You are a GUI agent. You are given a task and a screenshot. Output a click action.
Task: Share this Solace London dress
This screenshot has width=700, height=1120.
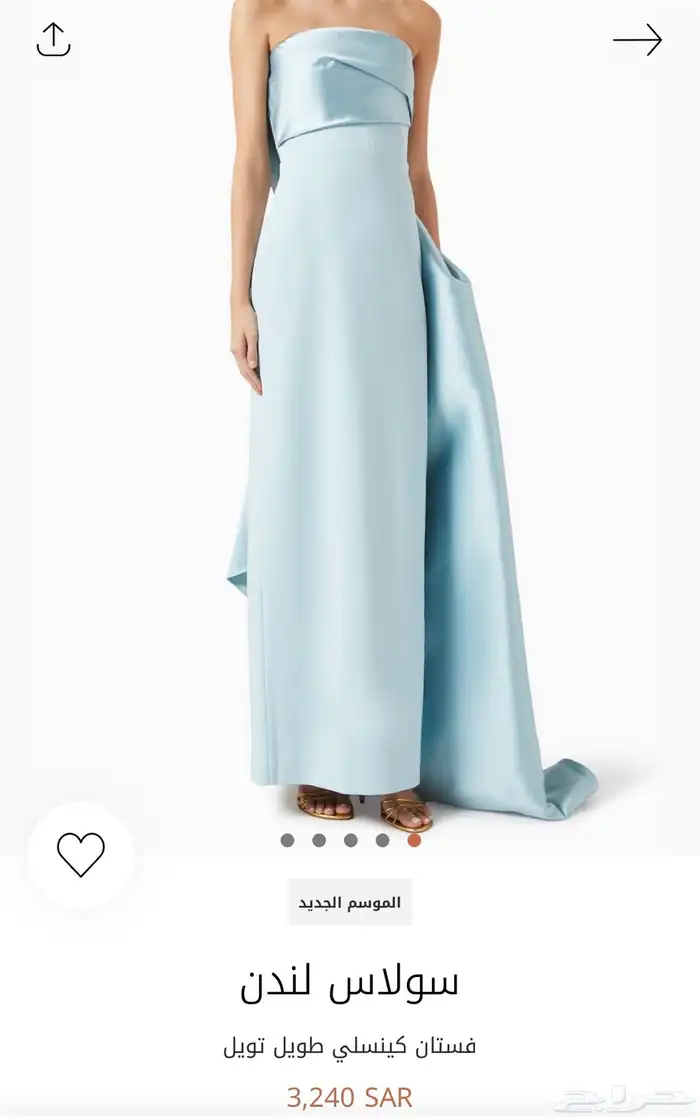tap(53, 39)
